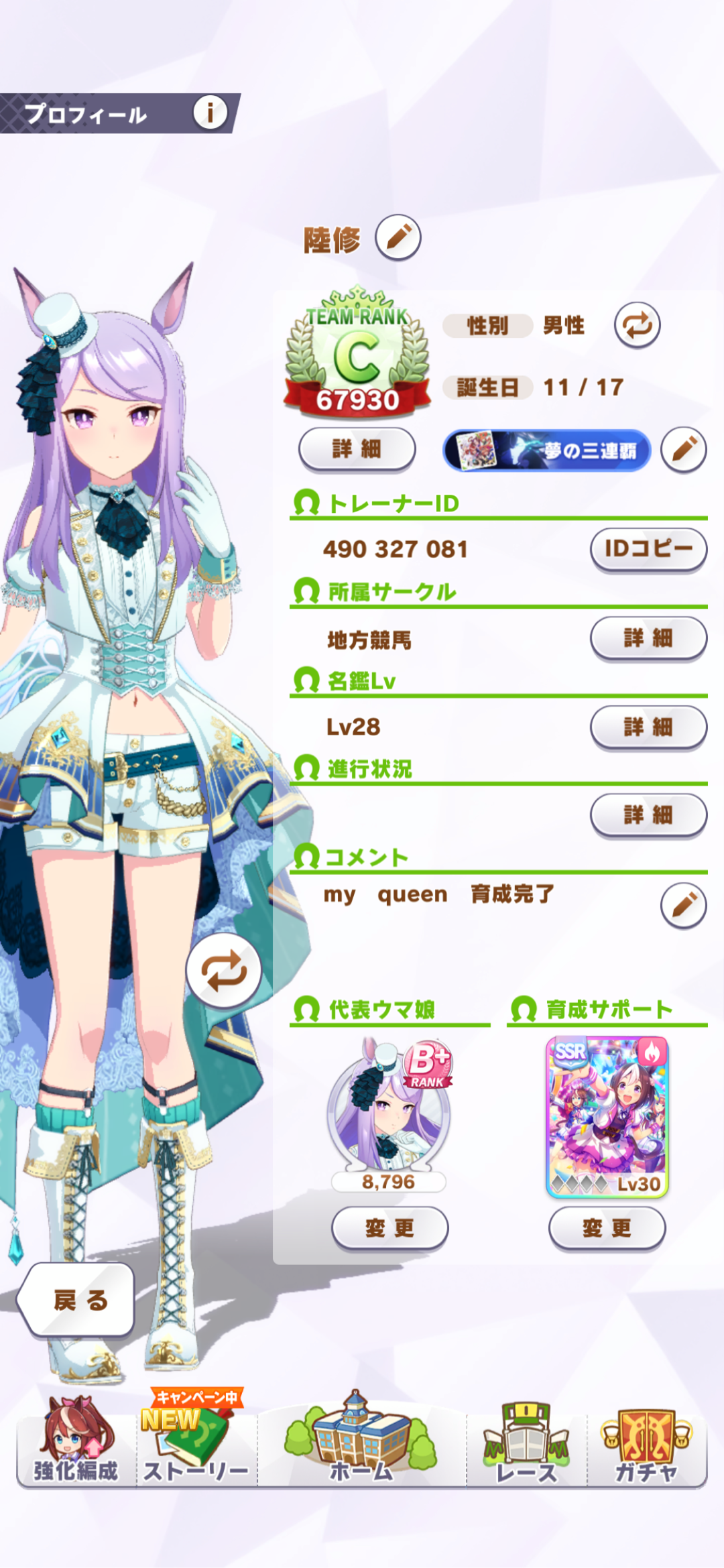Open the レース tab
724x1568 pixels.
pos(526,1443)
